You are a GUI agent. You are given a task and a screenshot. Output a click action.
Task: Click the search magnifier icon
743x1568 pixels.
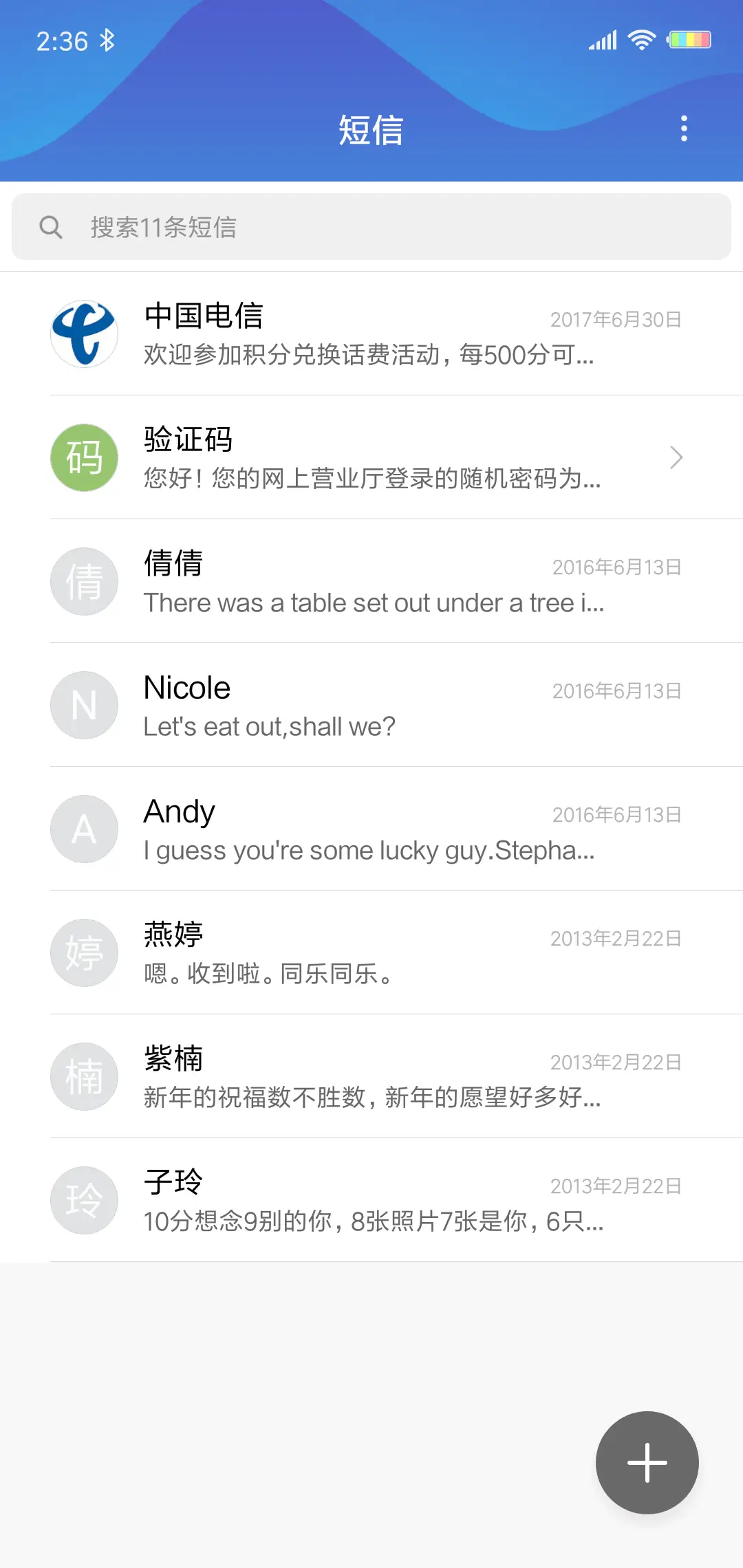pyautogui.click(x=52, y=227)
